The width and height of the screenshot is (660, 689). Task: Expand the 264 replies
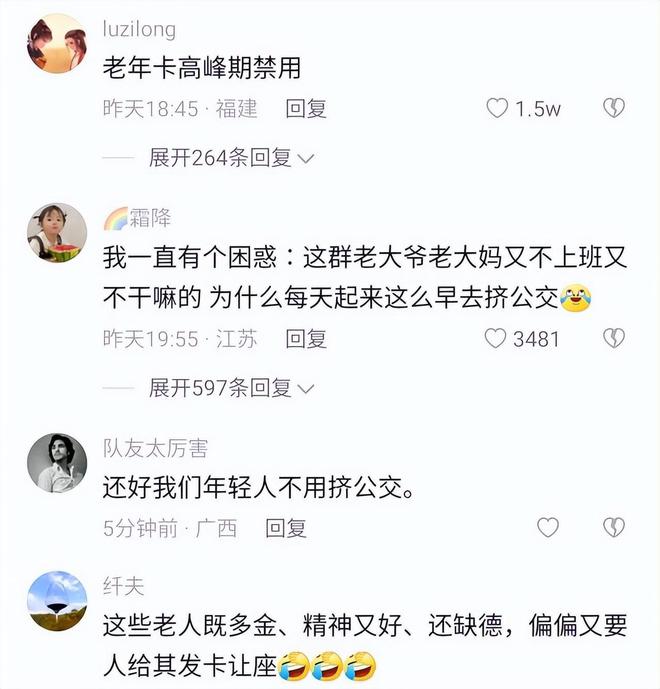point(232,158)
